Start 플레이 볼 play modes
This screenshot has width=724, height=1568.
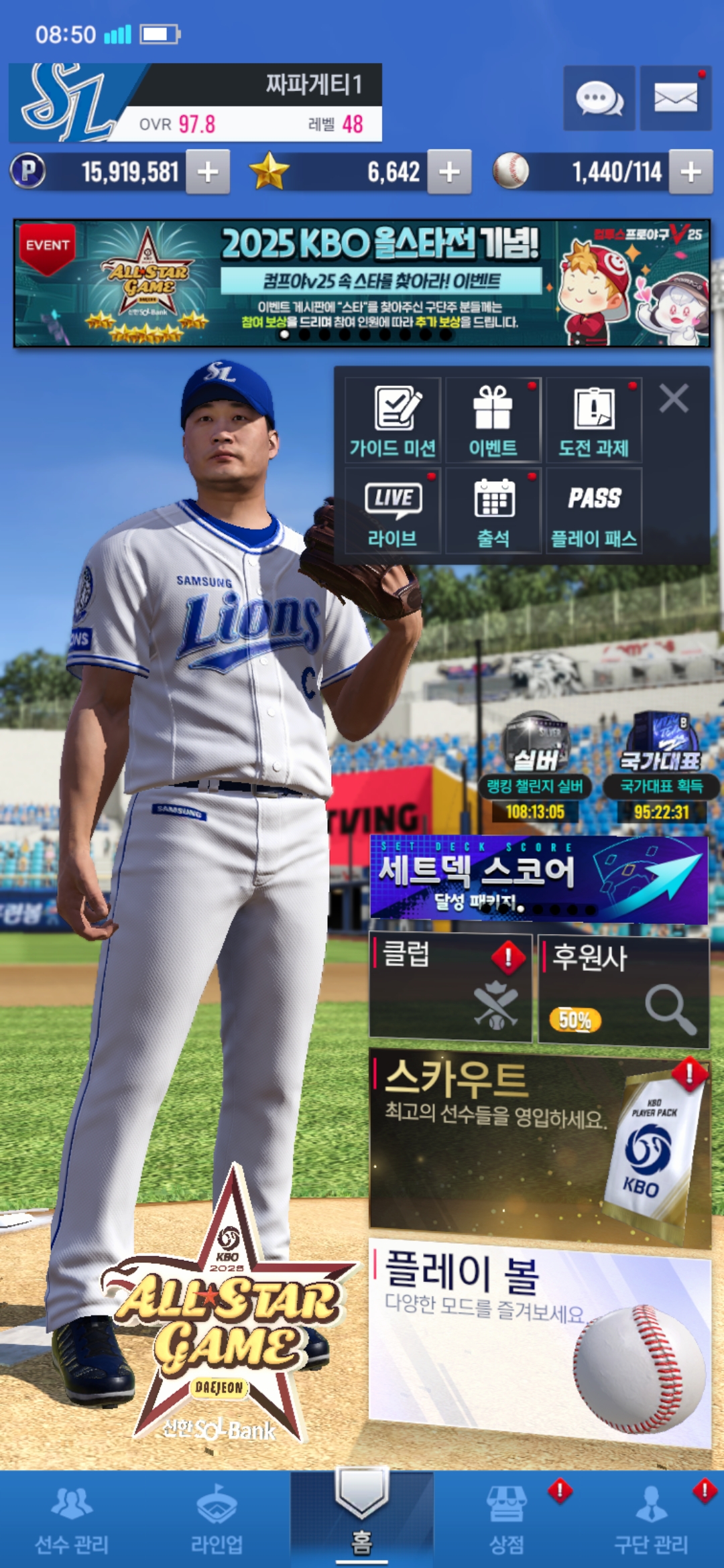pos(538,1340)
